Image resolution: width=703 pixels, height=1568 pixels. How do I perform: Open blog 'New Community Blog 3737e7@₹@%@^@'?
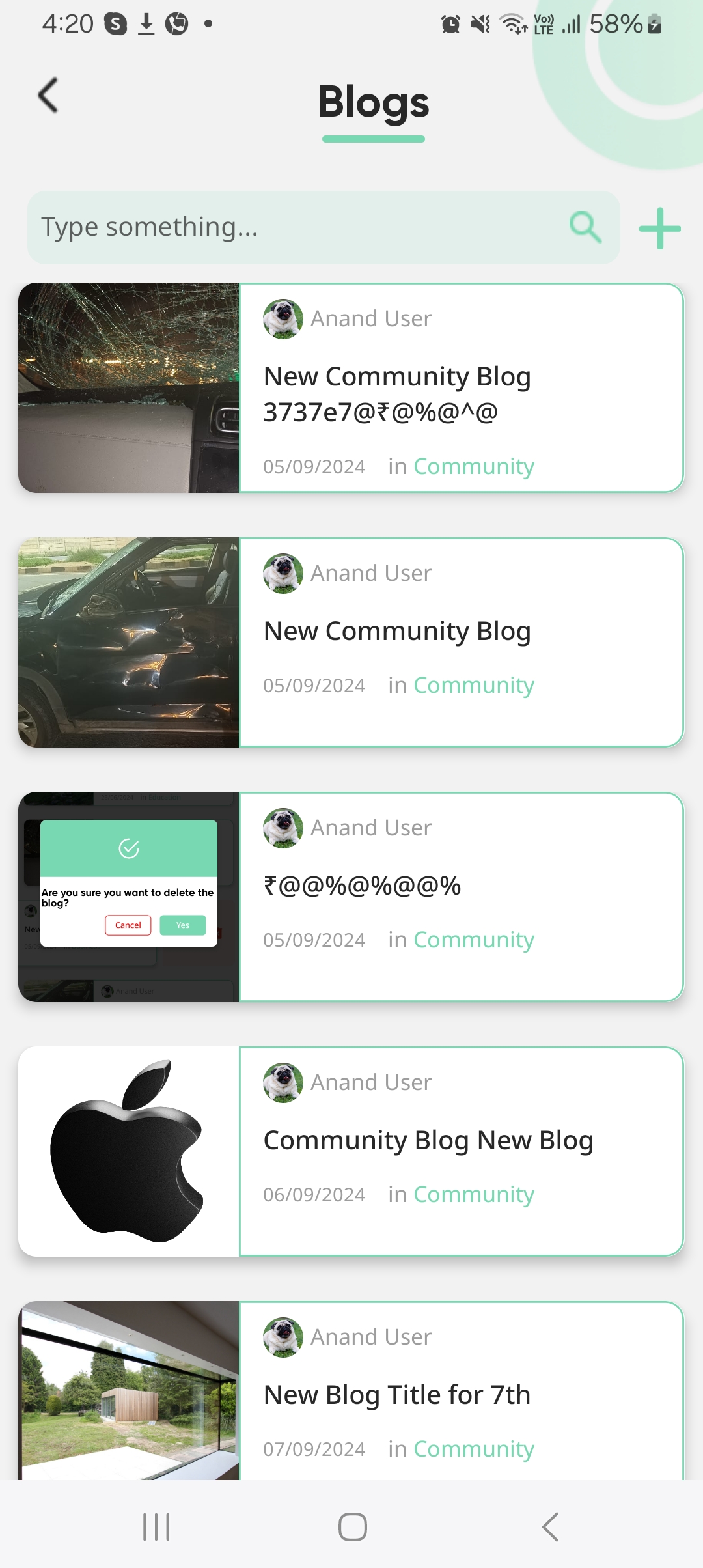click(x=396, y=394)
